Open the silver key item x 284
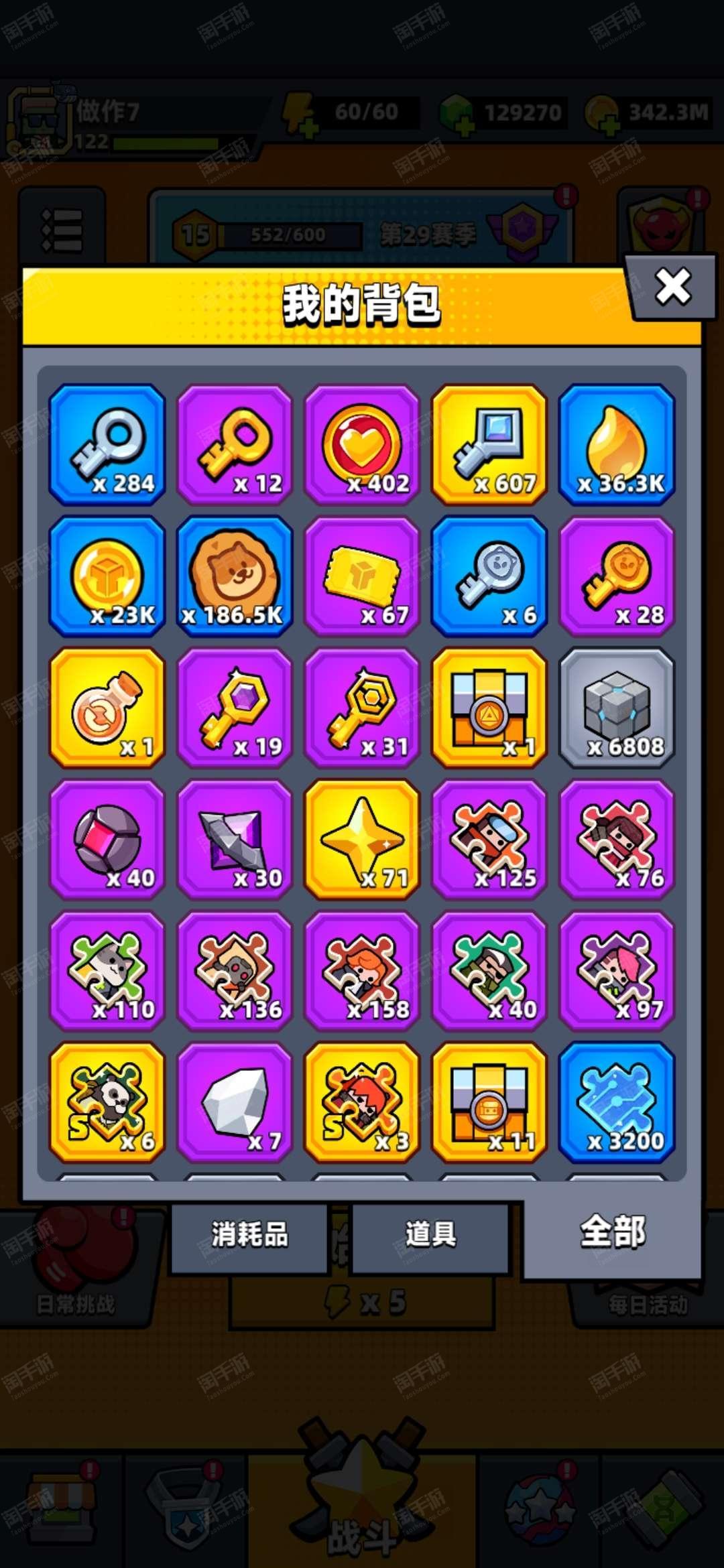Viewport: 724px width, 1568px height. tap(107, 444)
